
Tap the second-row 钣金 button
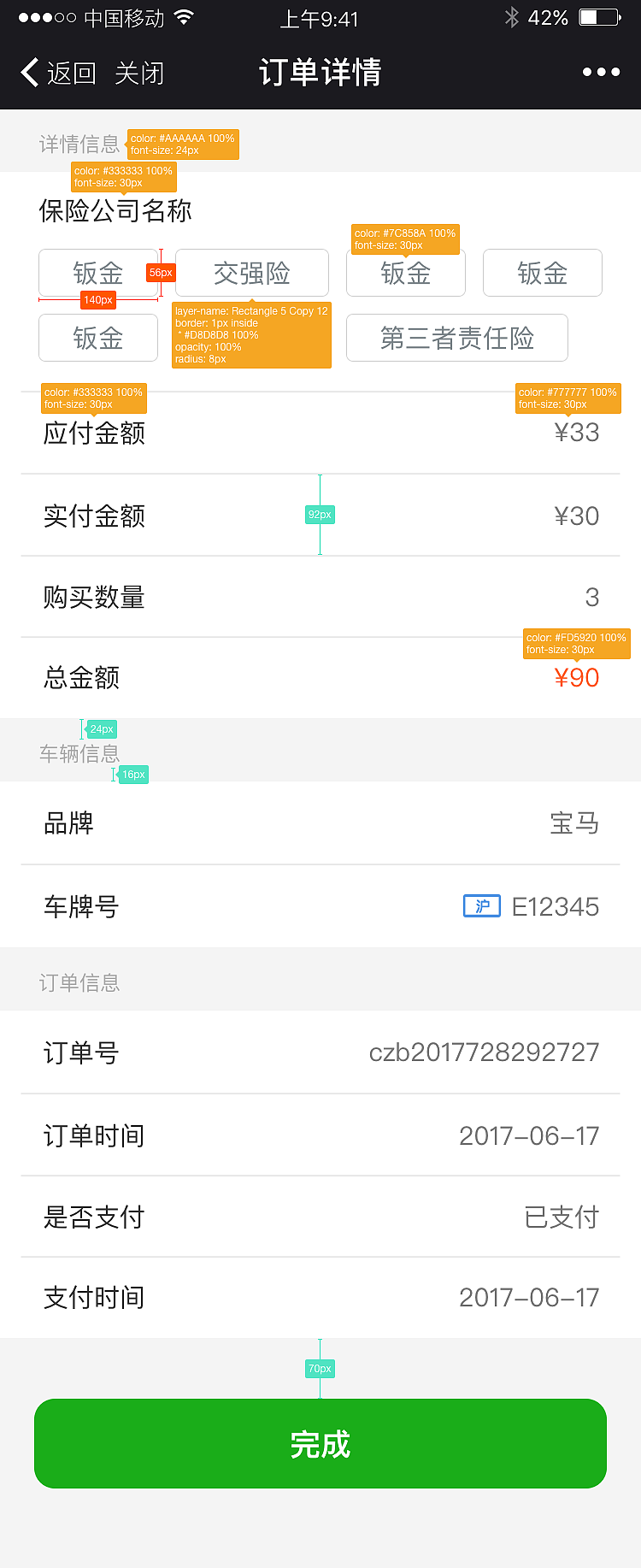coord(97,338)
